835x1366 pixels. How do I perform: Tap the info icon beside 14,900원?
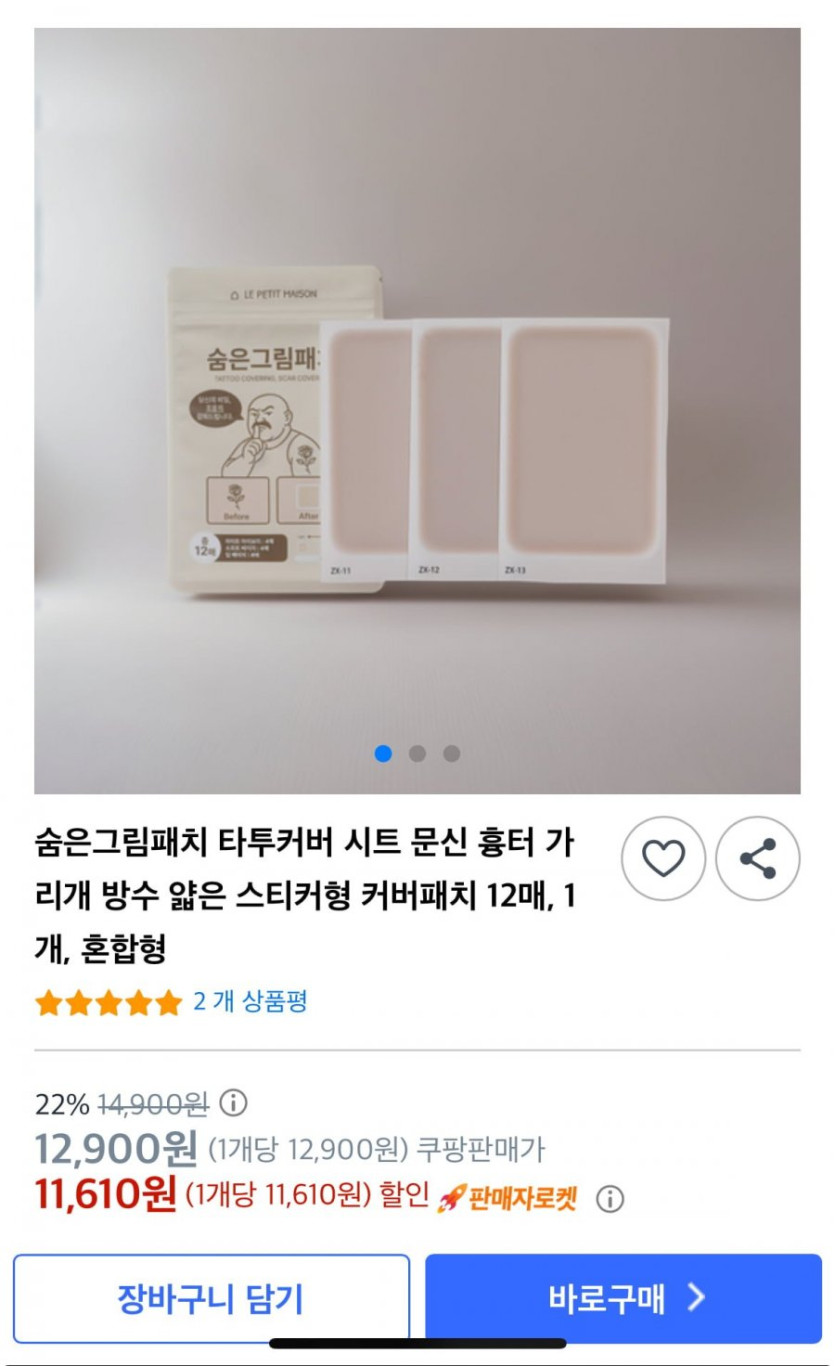233,1103
